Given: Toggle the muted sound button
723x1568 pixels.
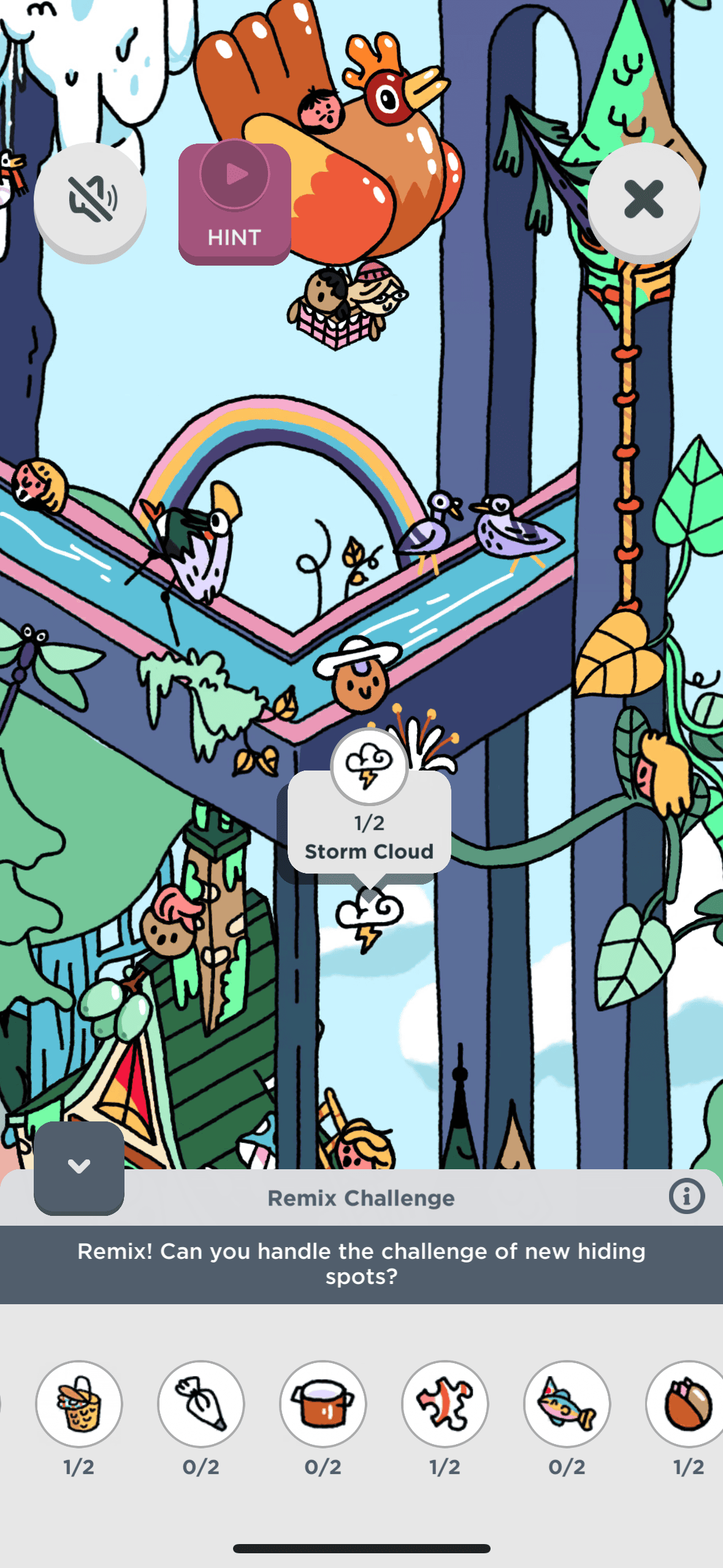Looking at the screenshot, I should 90,199.
